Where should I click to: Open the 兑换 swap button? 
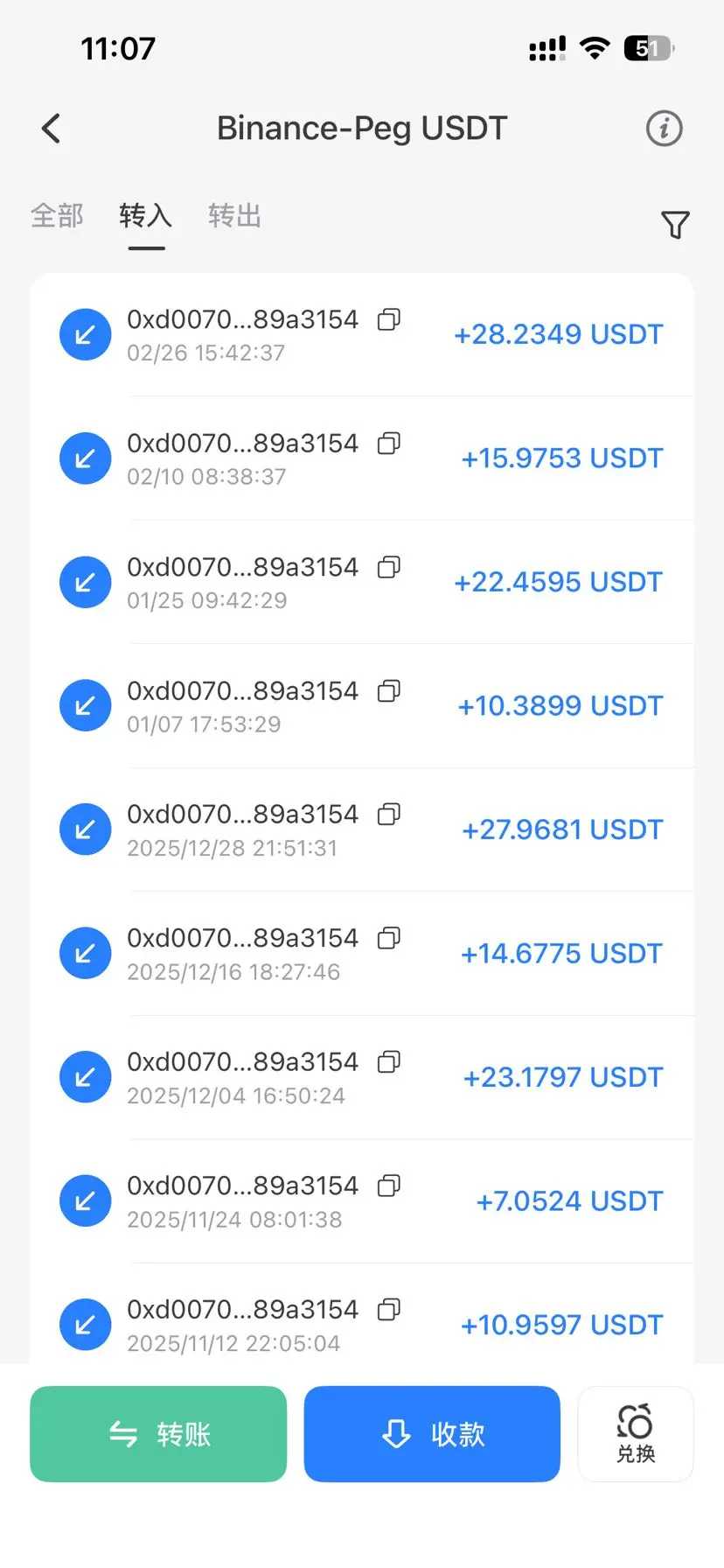[636, 1434]
